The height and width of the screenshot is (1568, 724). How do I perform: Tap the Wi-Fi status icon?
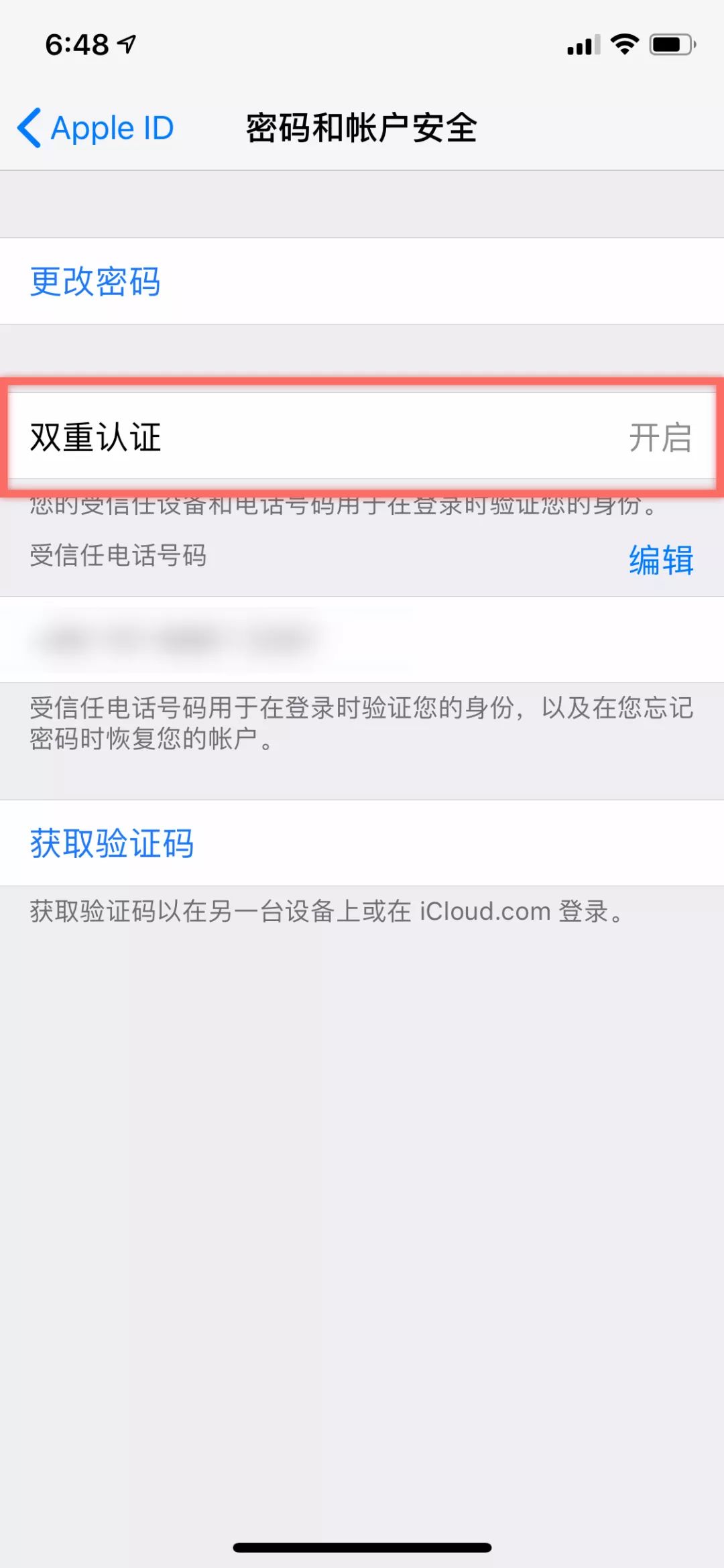point(623,45)
